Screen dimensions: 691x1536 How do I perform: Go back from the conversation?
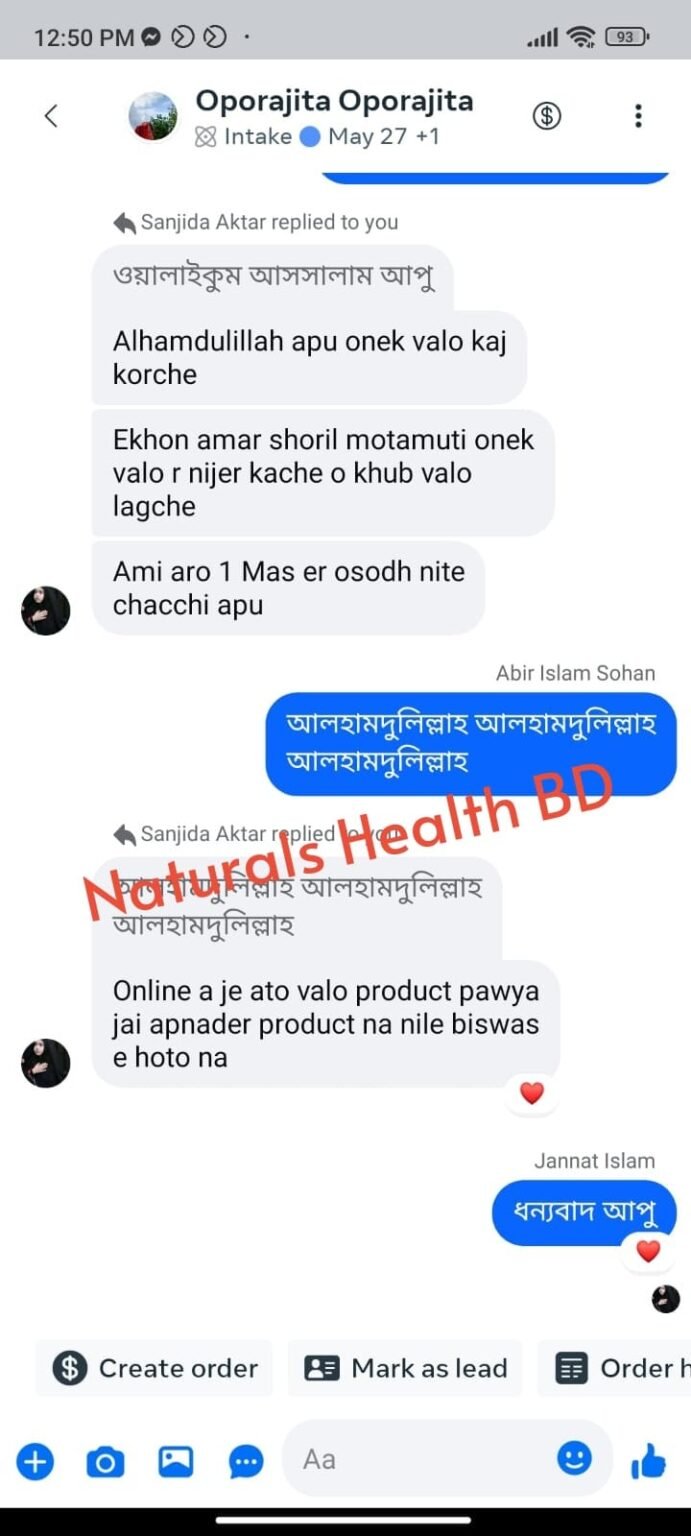coord(51,116)
